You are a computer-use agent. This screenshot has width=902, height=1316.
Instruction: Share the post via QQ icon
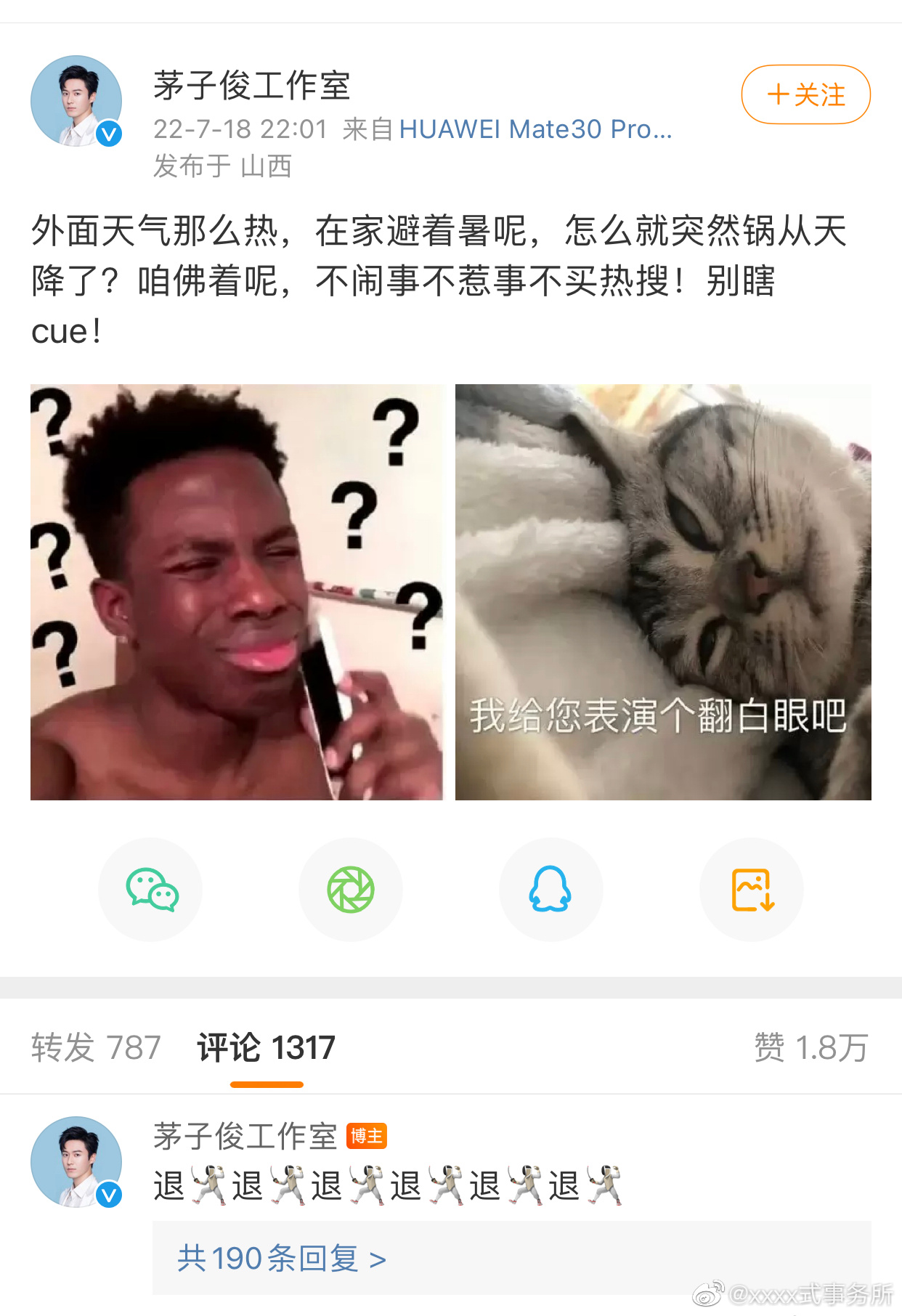551,889
